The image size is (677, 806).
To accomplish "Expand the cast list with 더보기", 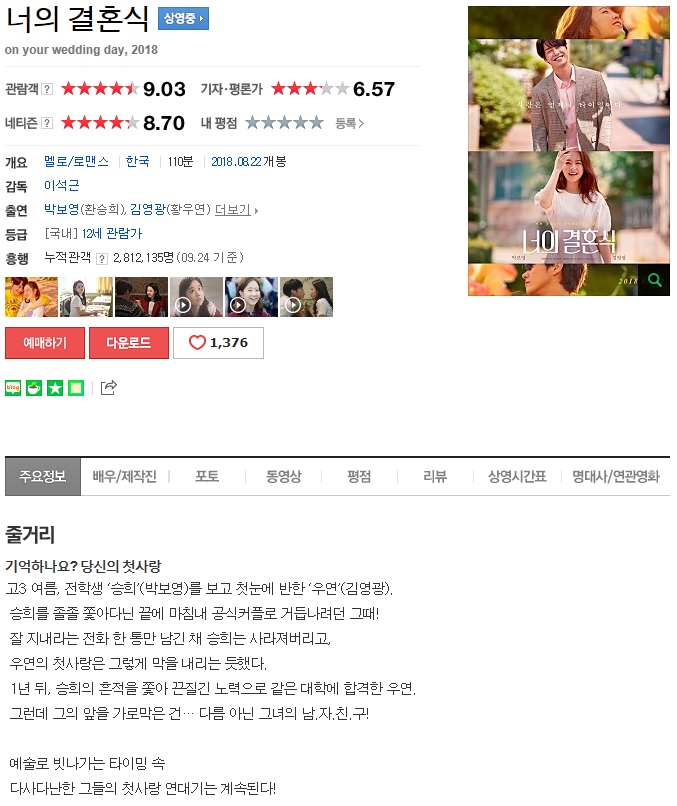I will click(x=235, y=210).
